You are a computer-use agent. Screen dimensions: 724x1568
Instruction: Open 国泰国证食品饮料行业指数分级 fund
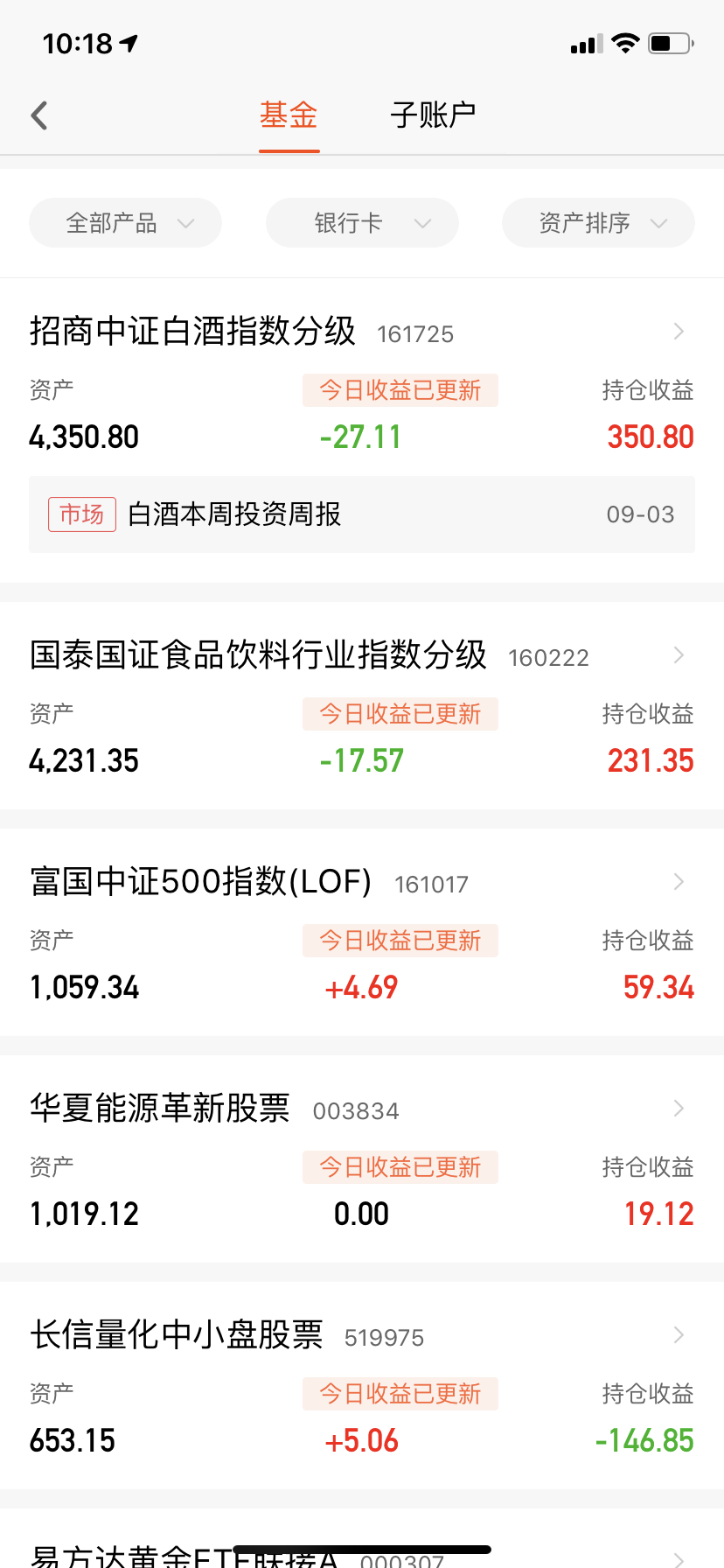coord(362,706)
